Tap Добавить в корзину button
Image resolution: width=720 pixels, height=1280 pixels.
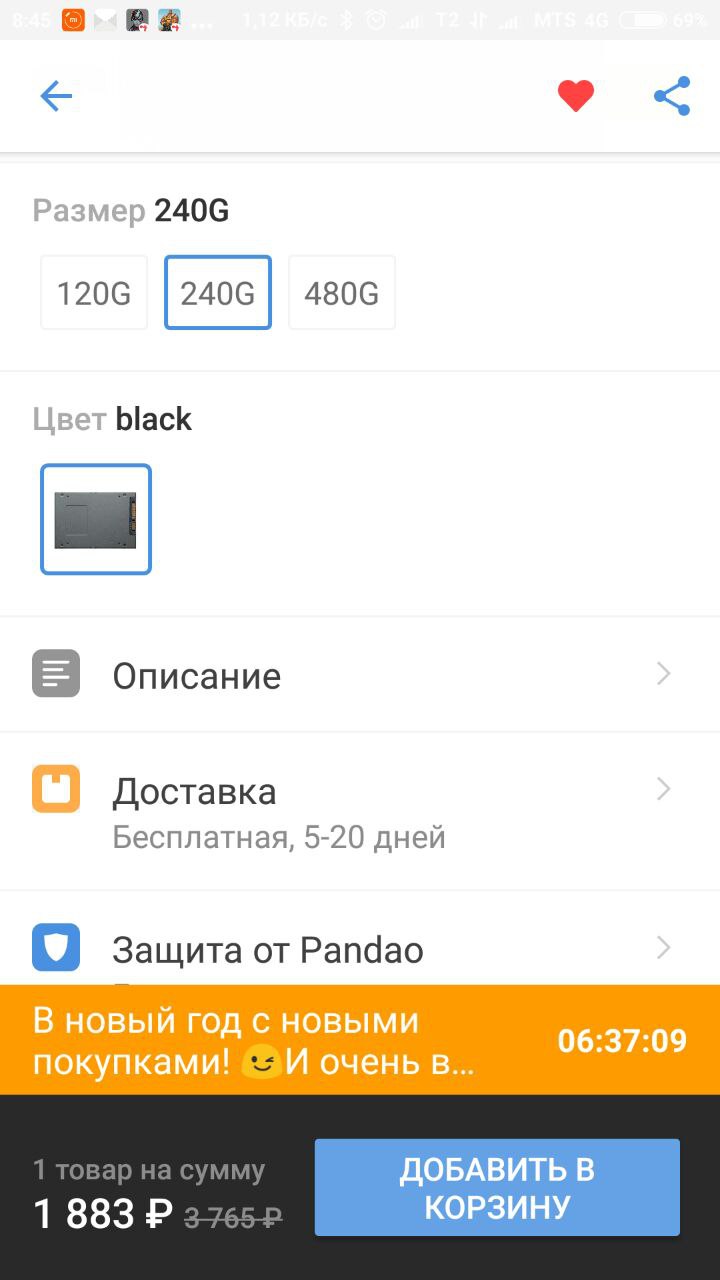(497, 1187)
